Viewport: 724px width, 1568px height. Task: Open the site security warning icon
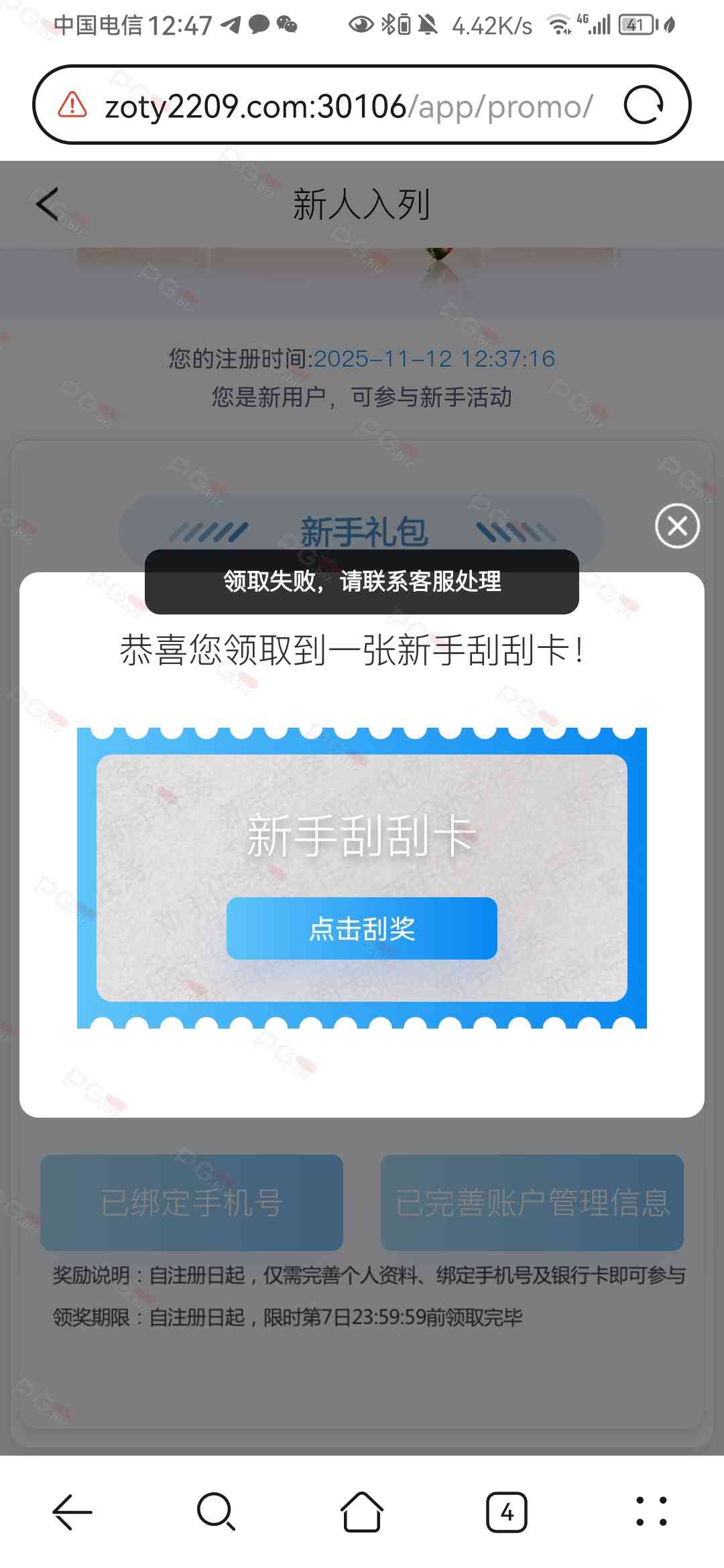(x=72, y=105)
